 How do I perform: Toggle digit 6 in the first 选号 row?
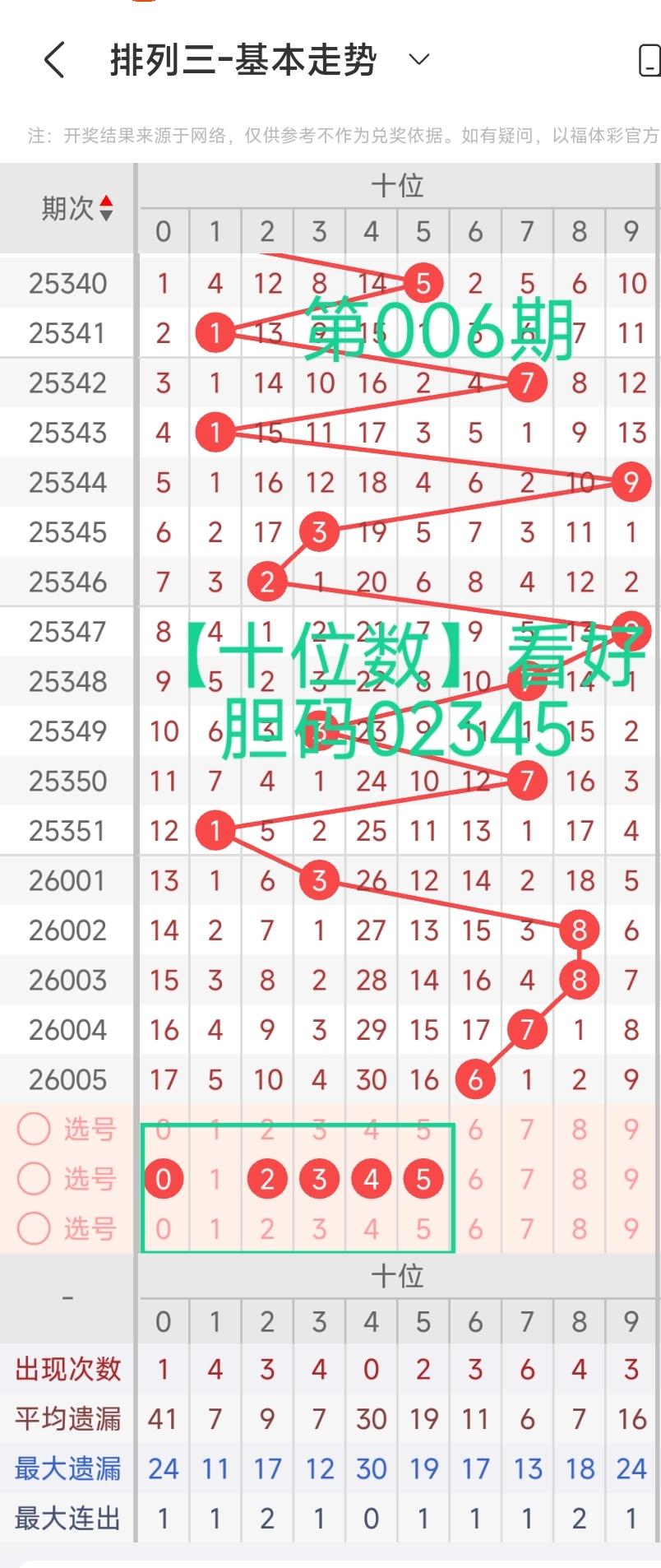[475, 1130]
